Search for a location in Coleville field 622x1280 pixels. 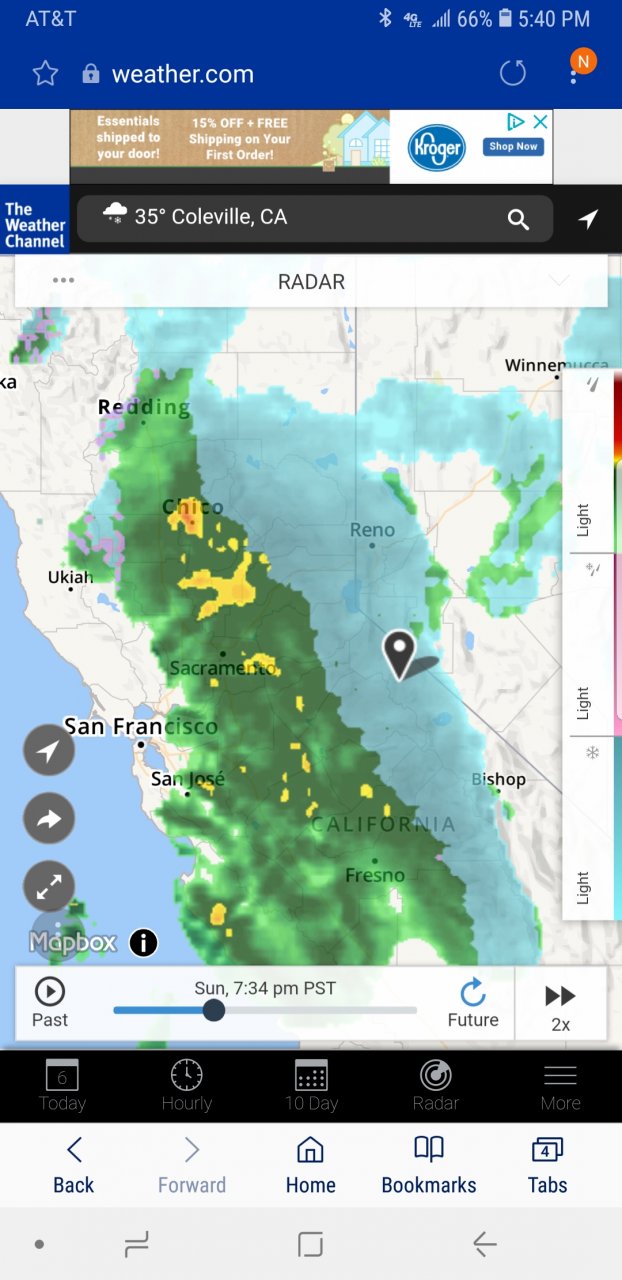[300, 217]
